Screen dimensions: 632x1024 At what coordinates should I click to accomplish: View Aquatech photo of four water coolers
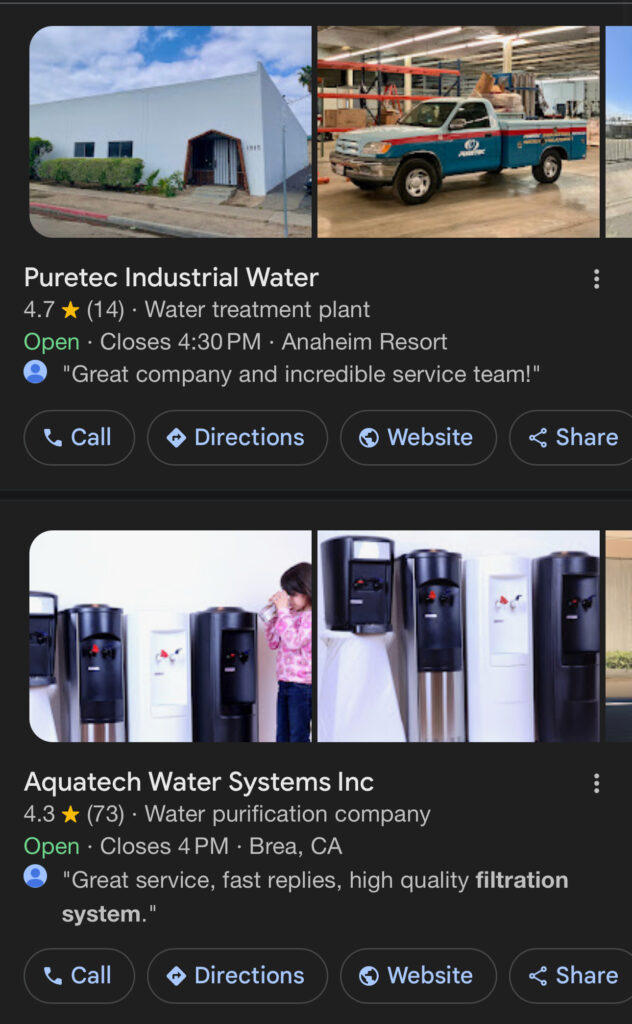(x=458, y=636)
